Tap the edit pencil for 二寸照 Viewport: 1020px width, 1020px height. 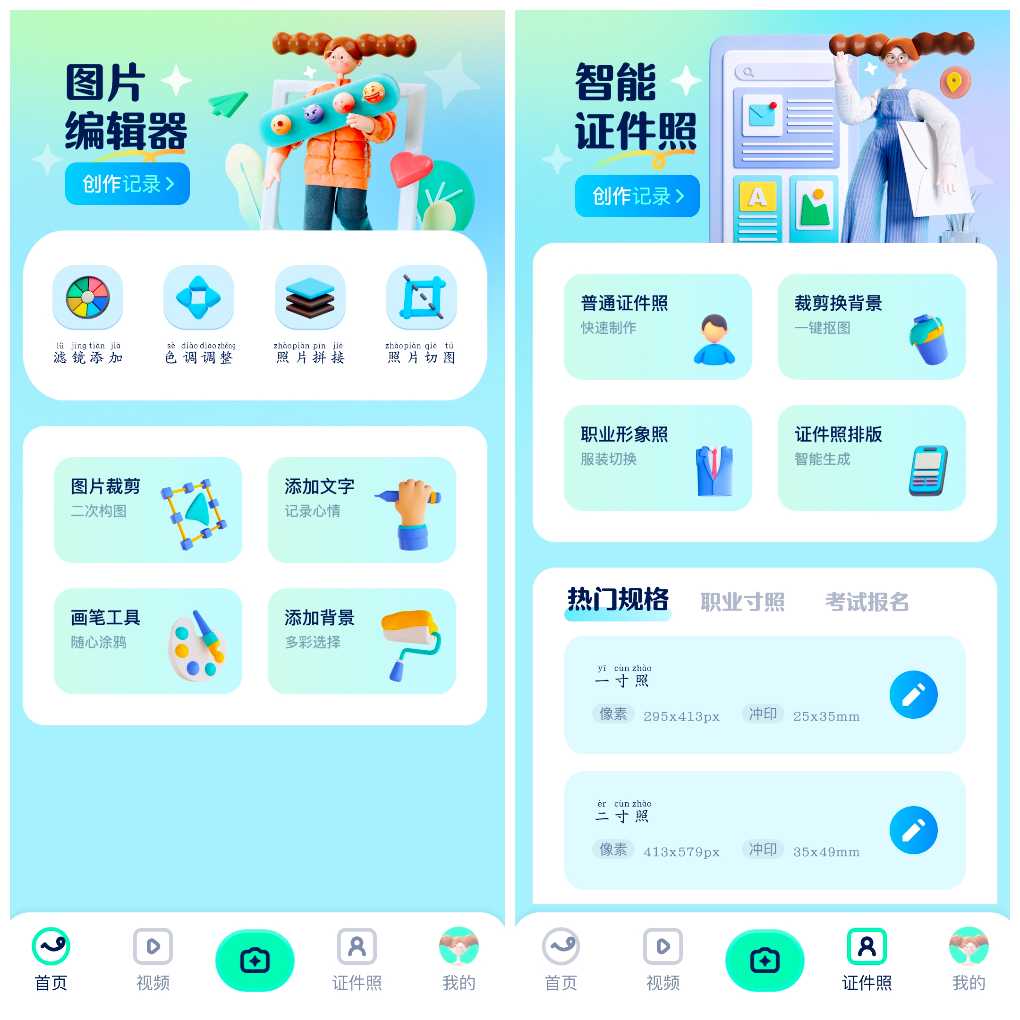point(913,830)
